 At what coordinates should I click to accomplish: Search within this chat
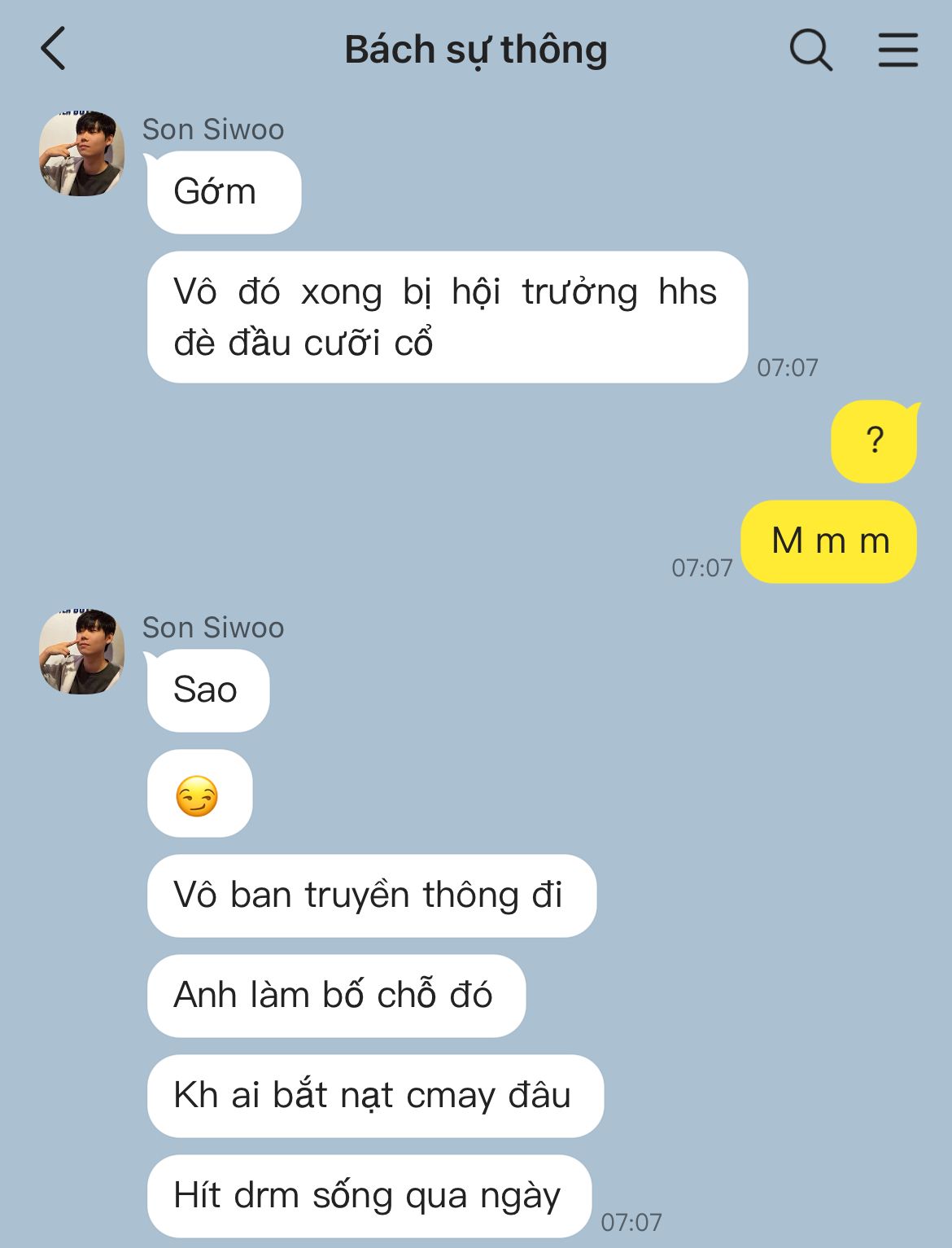coord(810,50)
